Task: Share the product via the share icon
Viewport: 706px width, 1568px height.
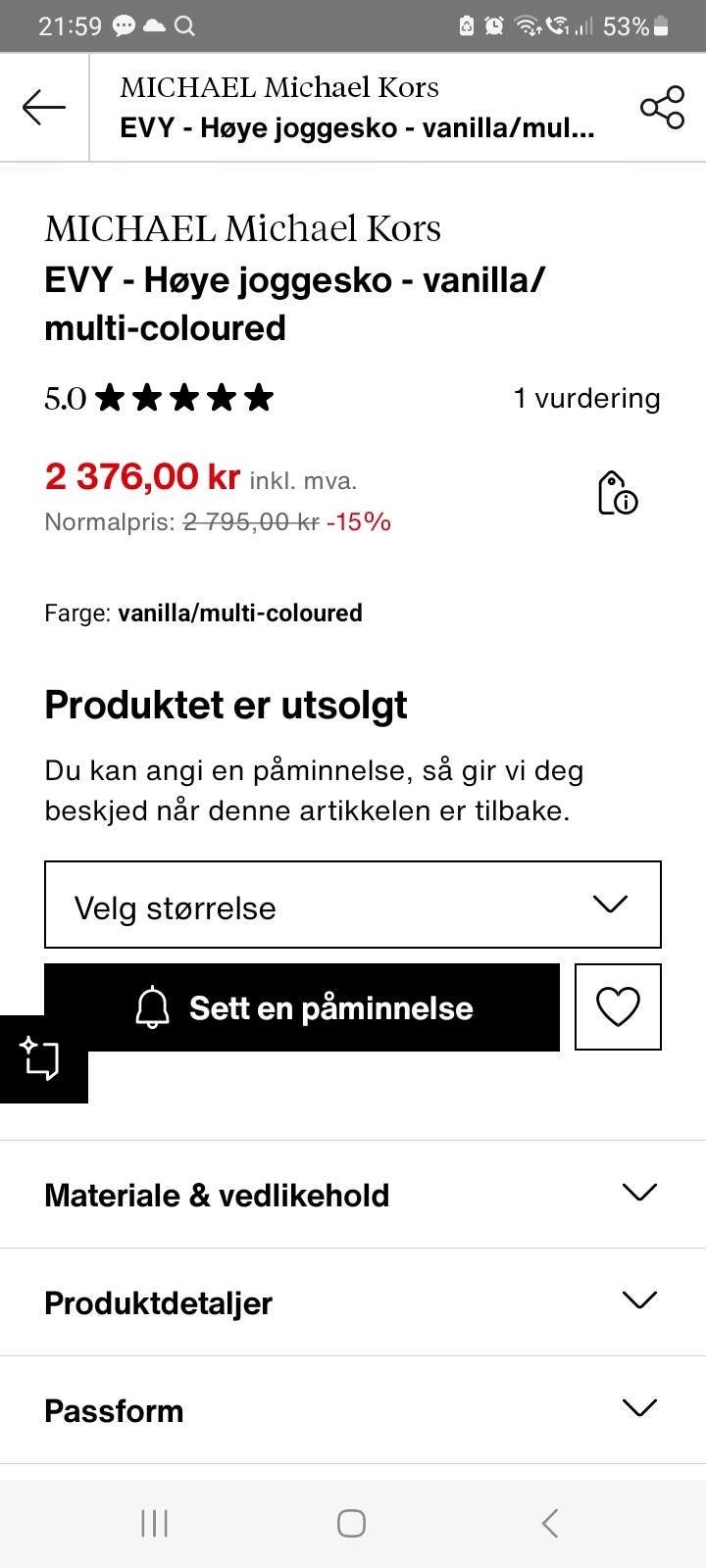Action: (x=663, y=108)
